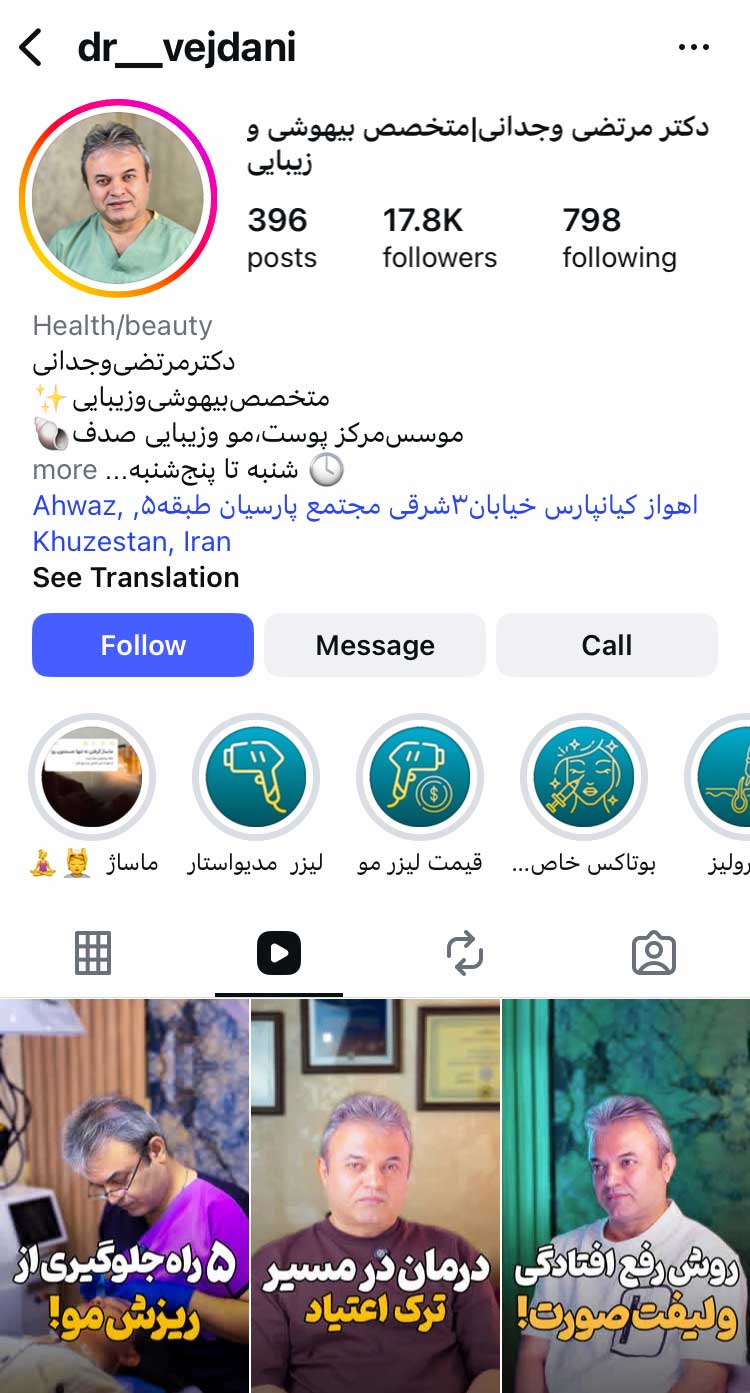Open the لیزر مدیواستار highlight

(x=256, y=777)
